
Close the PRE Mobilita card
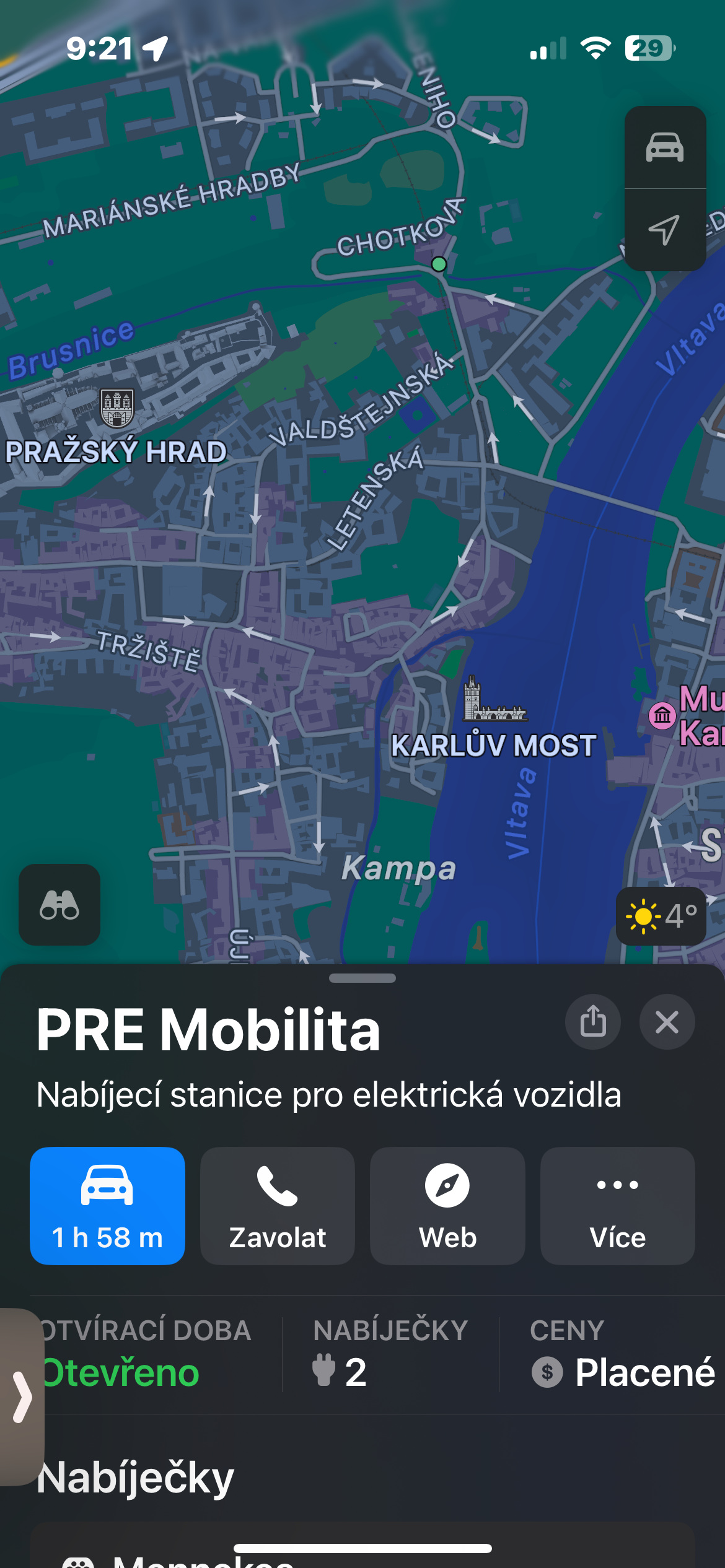667,1022
